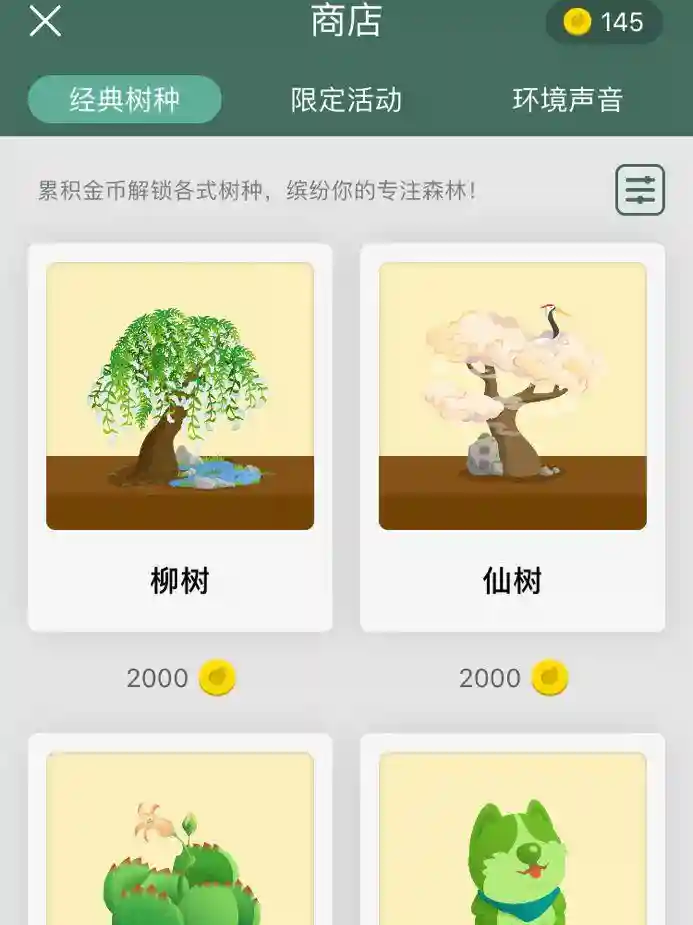Close the 商店 store screen

click(45, 21)
